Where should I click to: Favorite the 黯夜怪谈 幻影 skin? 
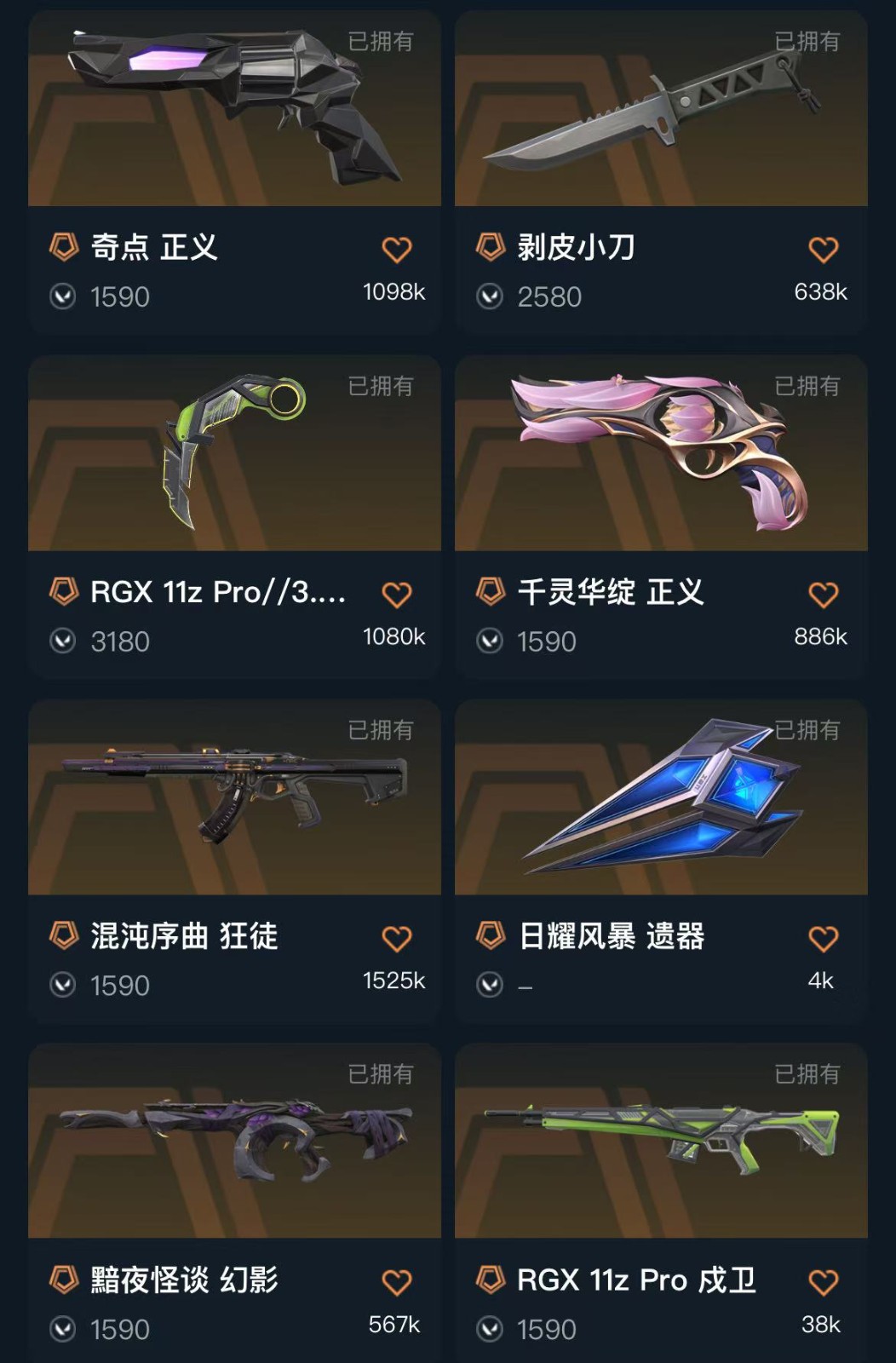tap(396, 1282)
